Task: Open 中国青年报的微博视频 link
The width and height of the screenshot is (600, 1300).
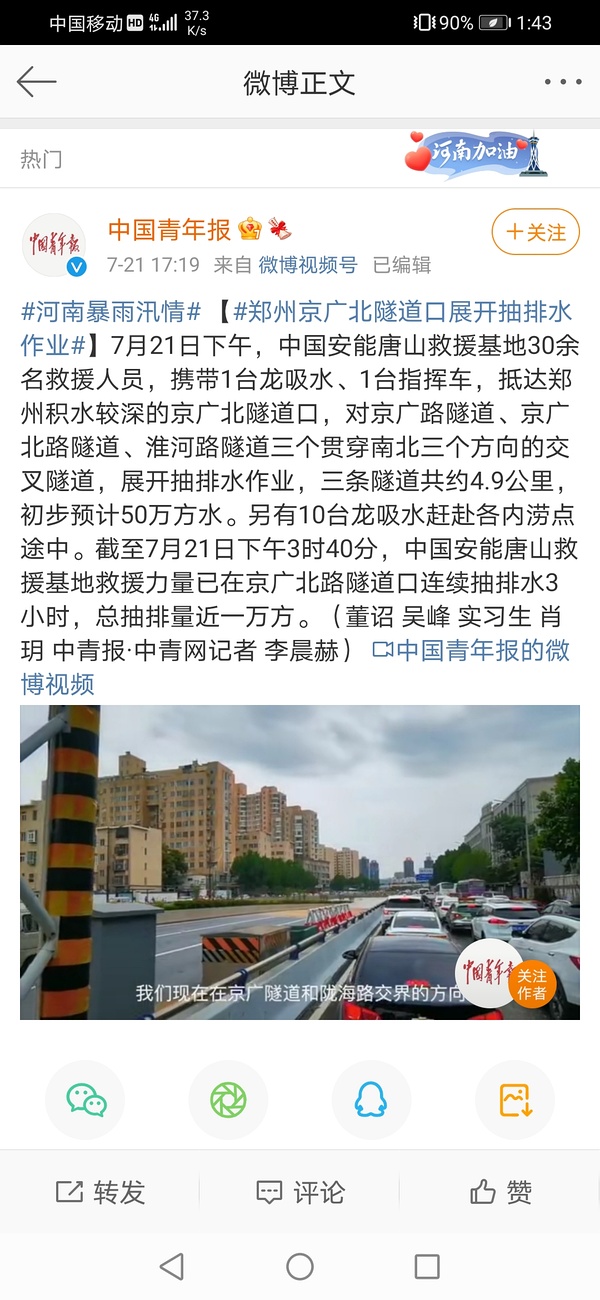Action: [470, 650]
